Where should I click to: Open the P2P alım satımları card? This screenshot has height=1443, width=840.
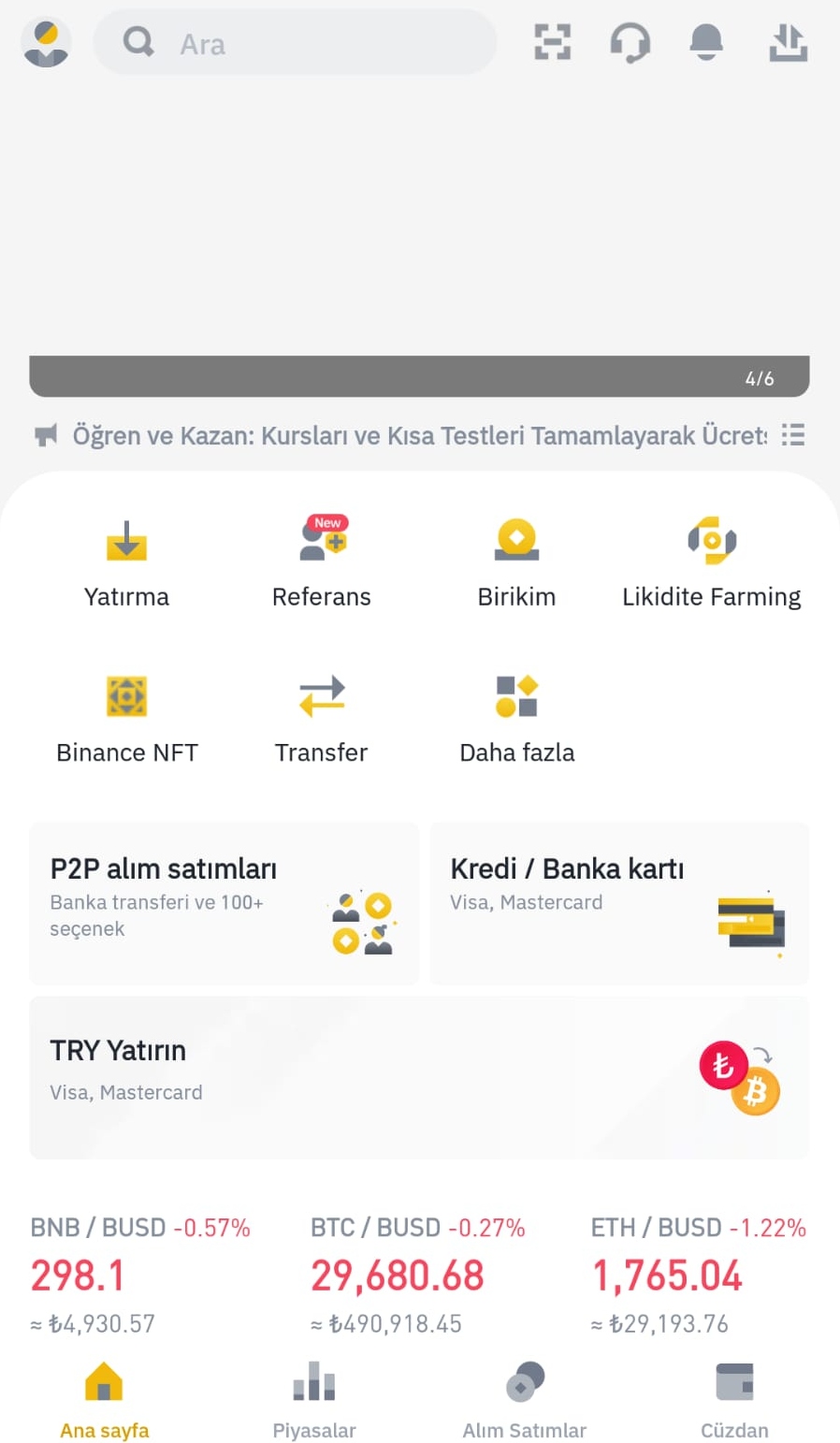224,903
